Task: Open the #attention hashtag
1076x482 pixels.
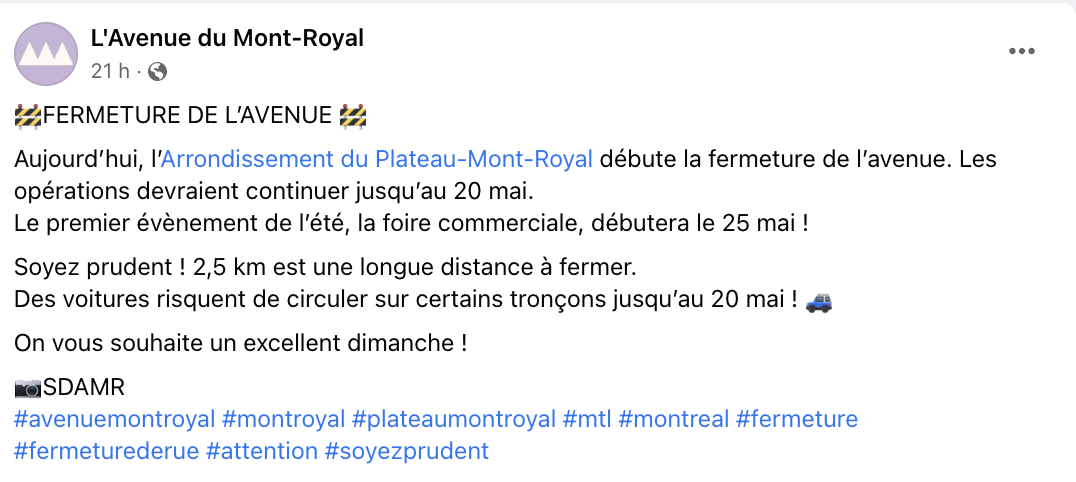Action: point(261,451)
